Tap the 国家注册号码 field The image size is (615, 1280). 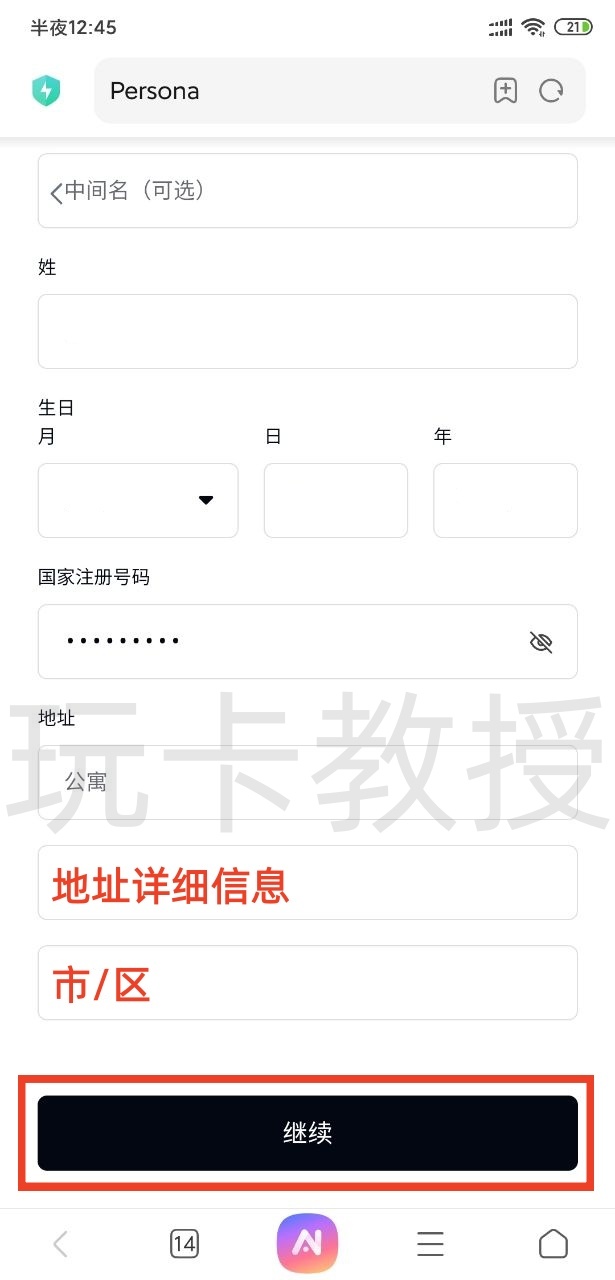click(x=280, y=641)
